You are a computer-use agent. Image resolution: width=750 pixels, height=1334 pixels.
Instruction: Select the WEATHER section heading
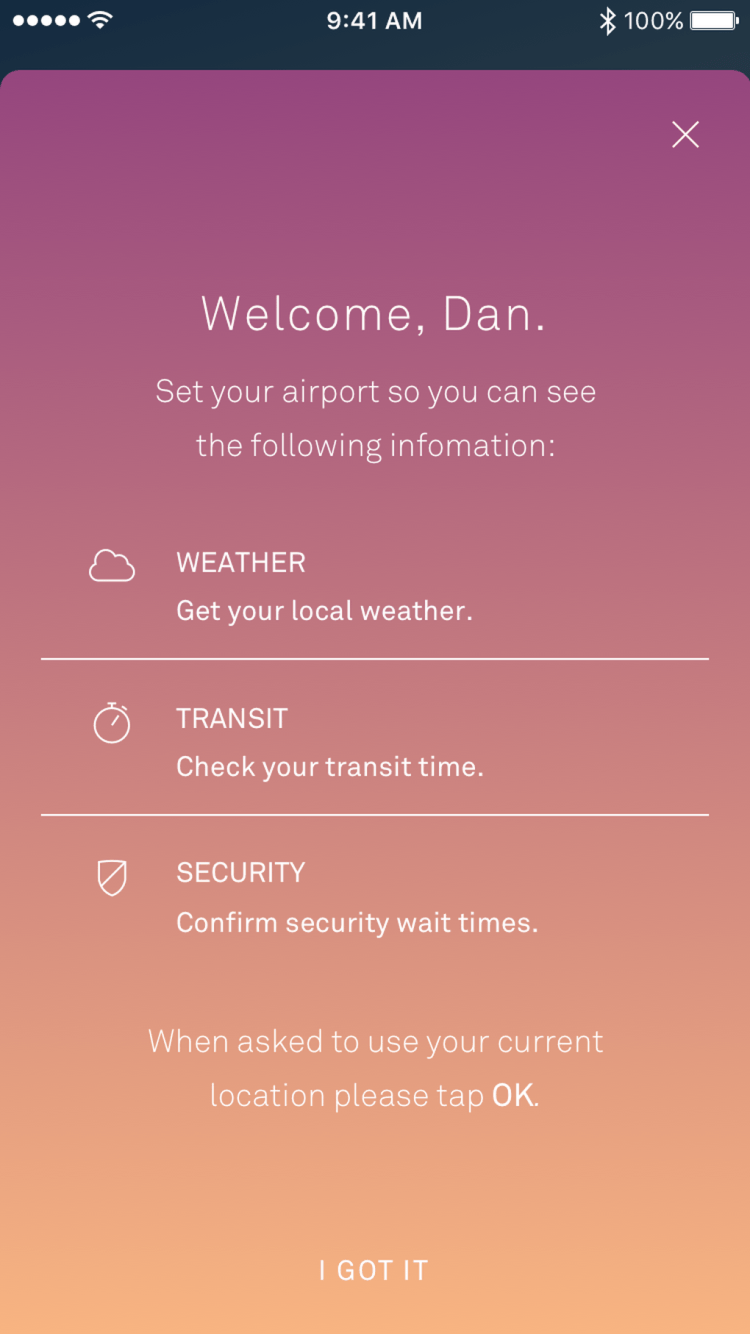(x=240, y=562)
